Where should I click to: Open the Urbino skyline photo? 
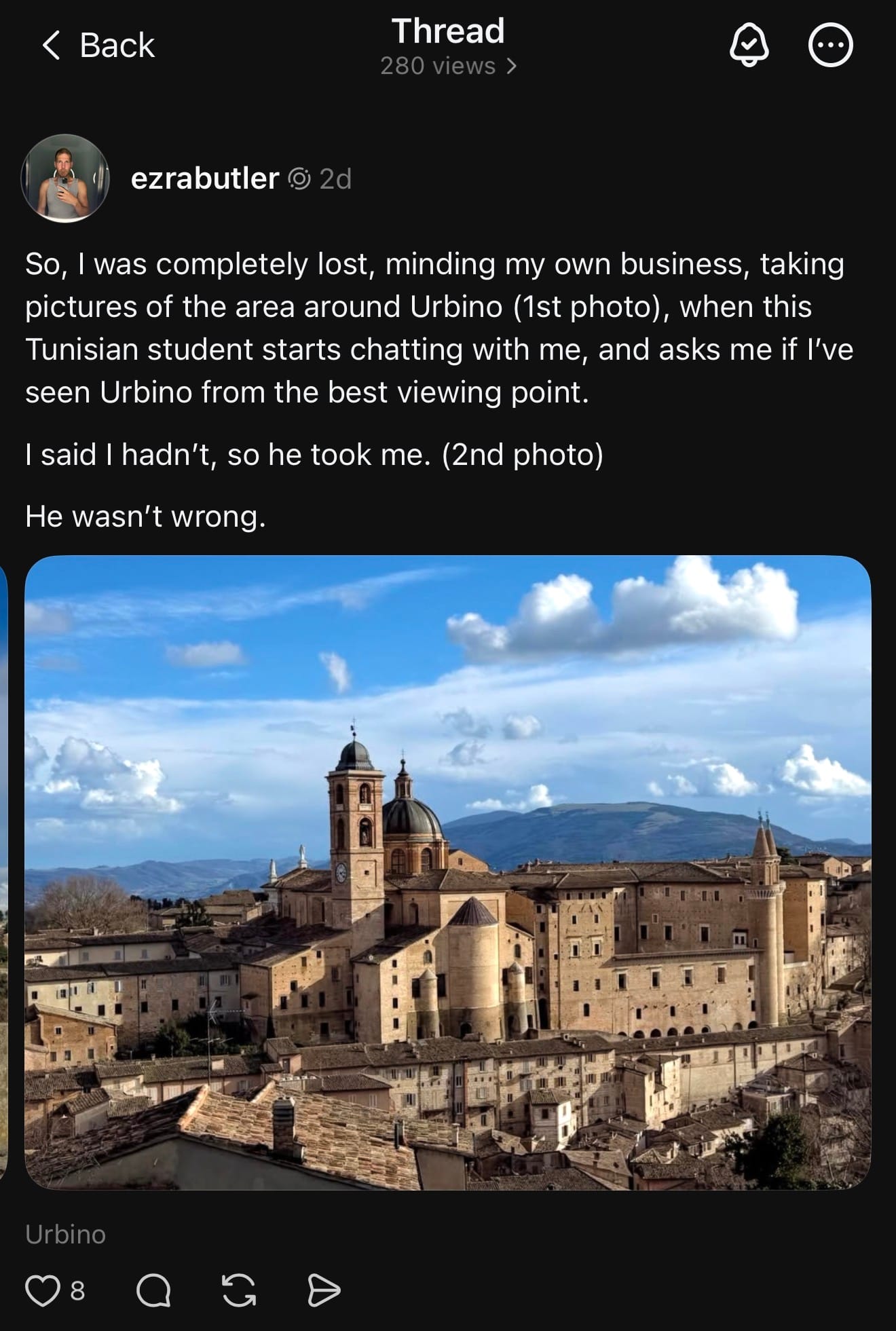tap(448, 872)
